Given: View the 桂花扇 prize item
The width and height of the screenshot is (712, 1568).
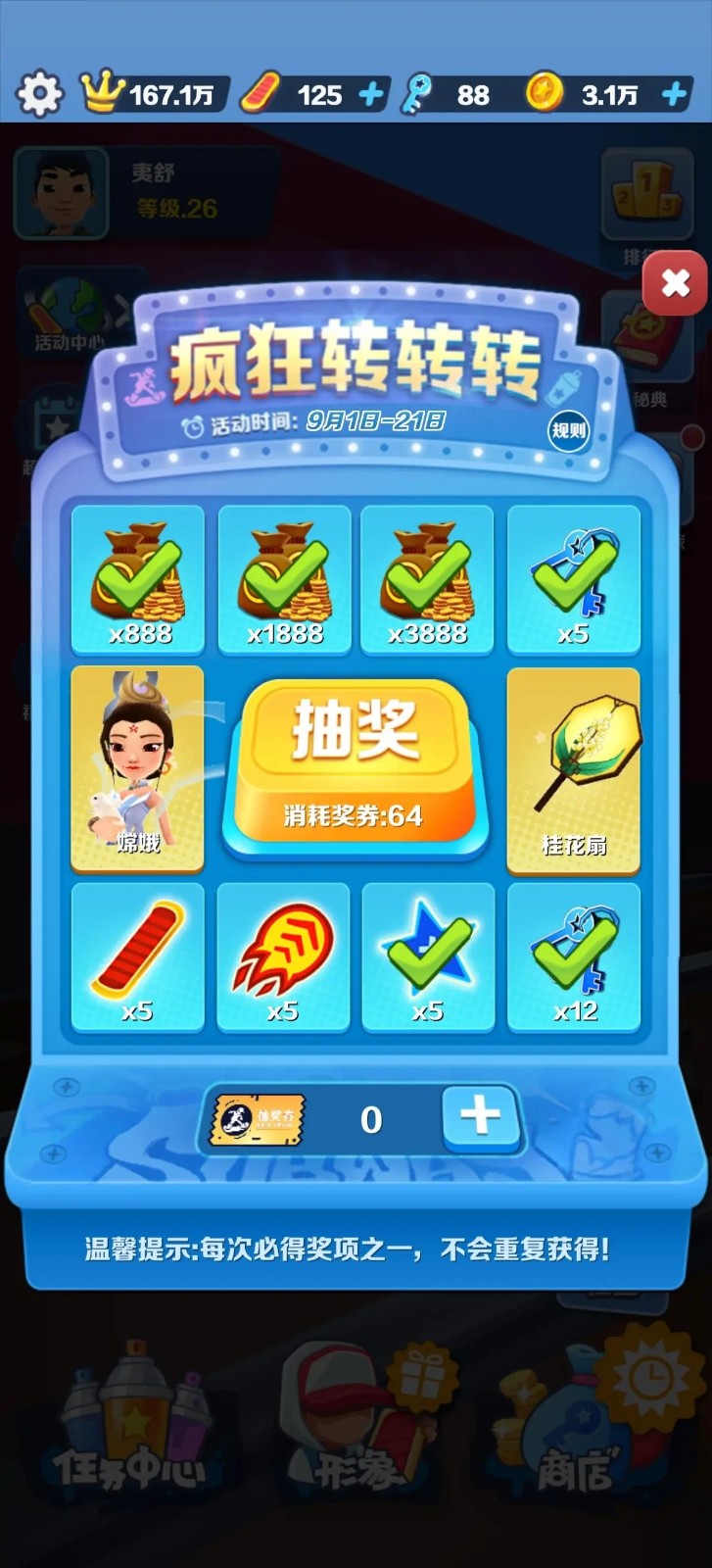Looking at the screenshot, I should (573, 769).
